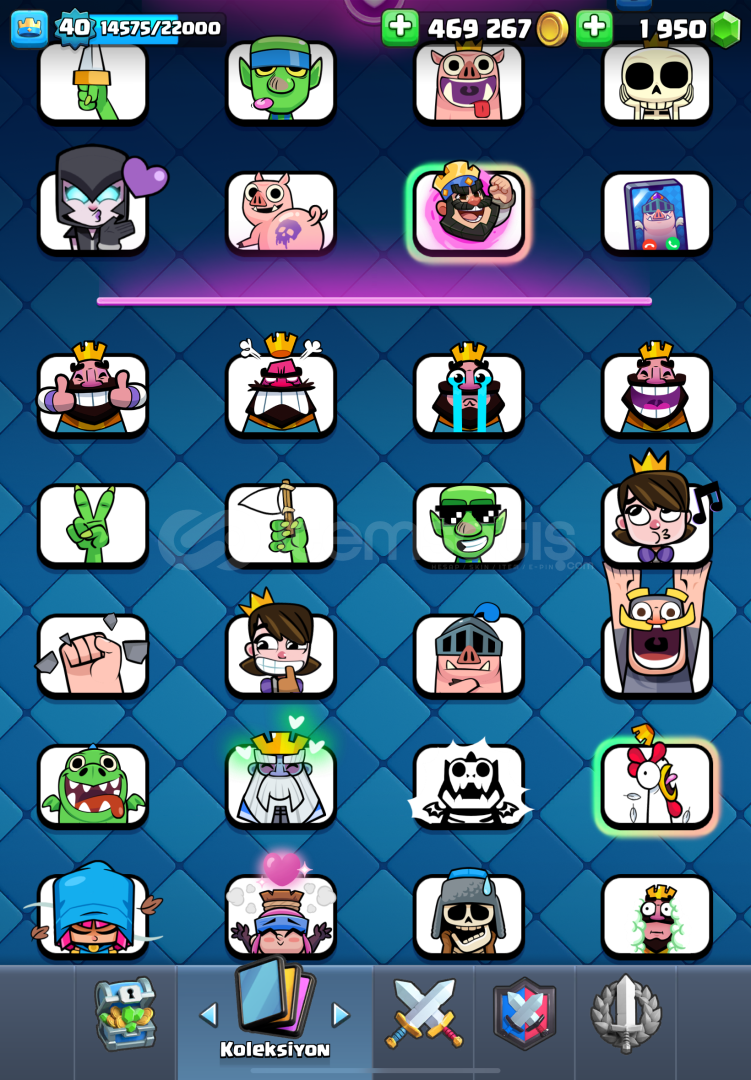Tap the right arrow beside Koleksiyon

pyautogui.click(x=341, y=1015)
